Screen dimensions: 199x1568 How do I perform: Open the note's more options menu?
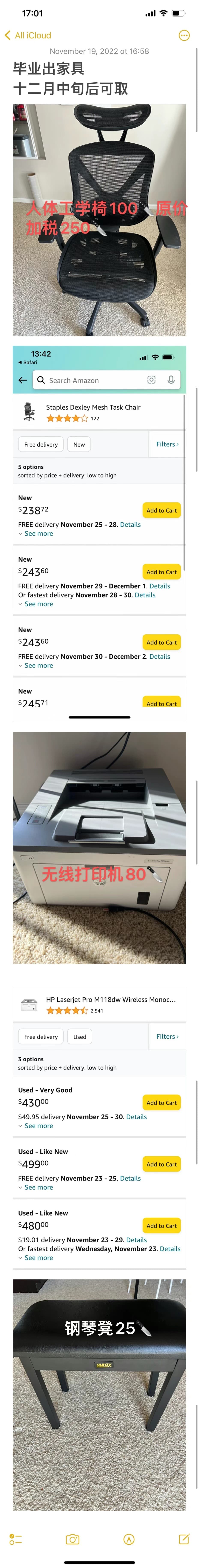pos(184,35)
